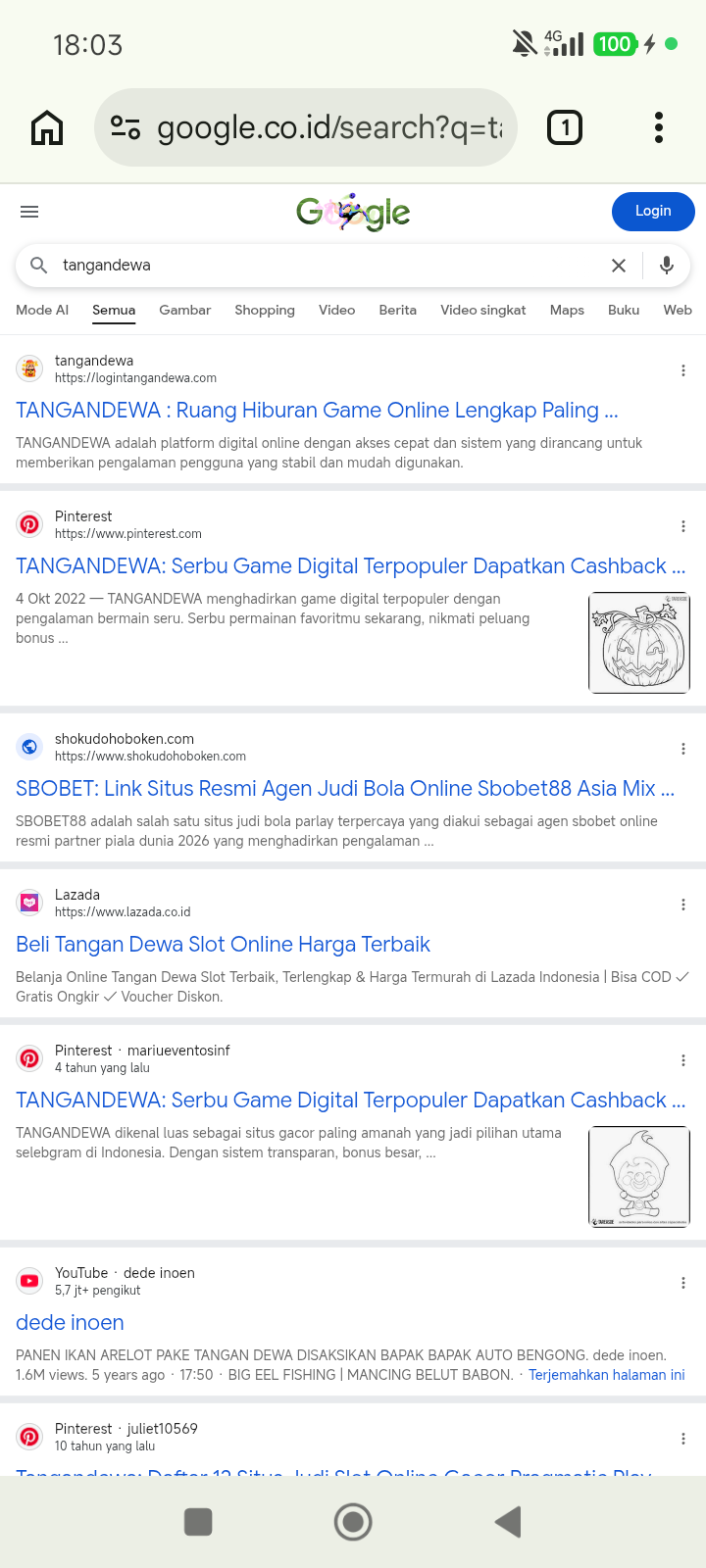Open the Video singkat tab
706x1568 pixels.
482,310
